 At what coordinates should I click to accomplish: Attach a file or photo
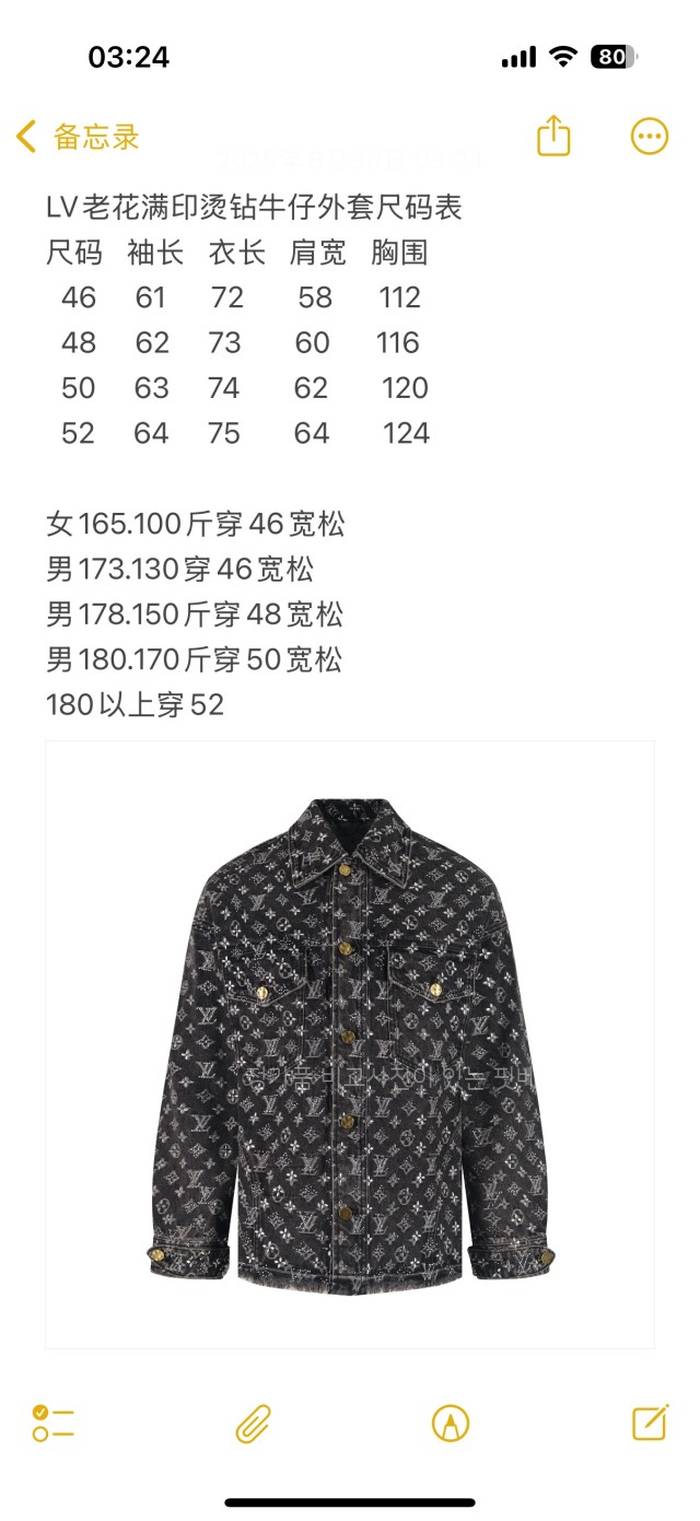pyautogui.click(x=253, y=1422)
